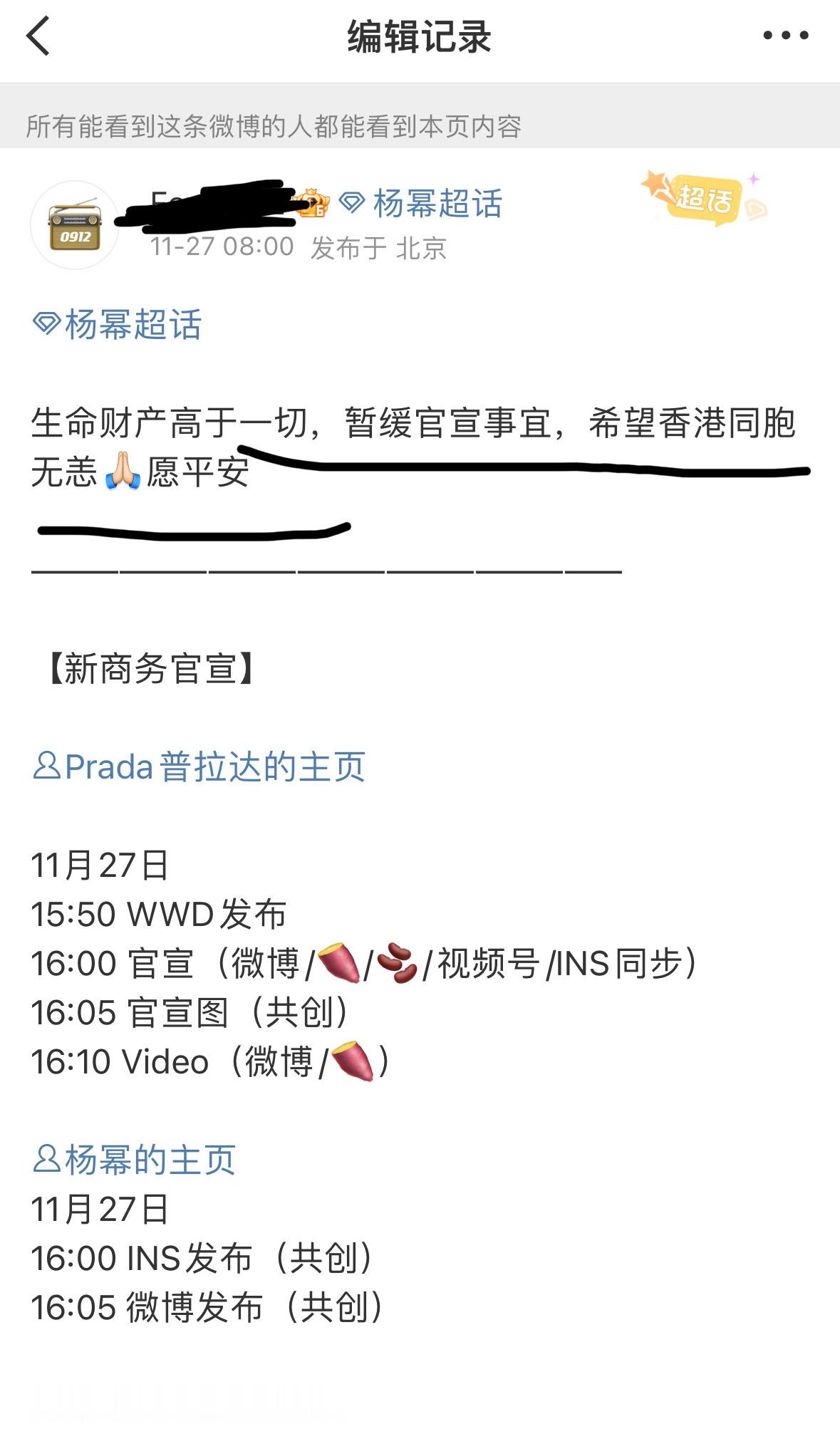Screen dimensions: 840x1456
Task: Click the profile icon before Prada普拉达的主页
Action: 47,767
